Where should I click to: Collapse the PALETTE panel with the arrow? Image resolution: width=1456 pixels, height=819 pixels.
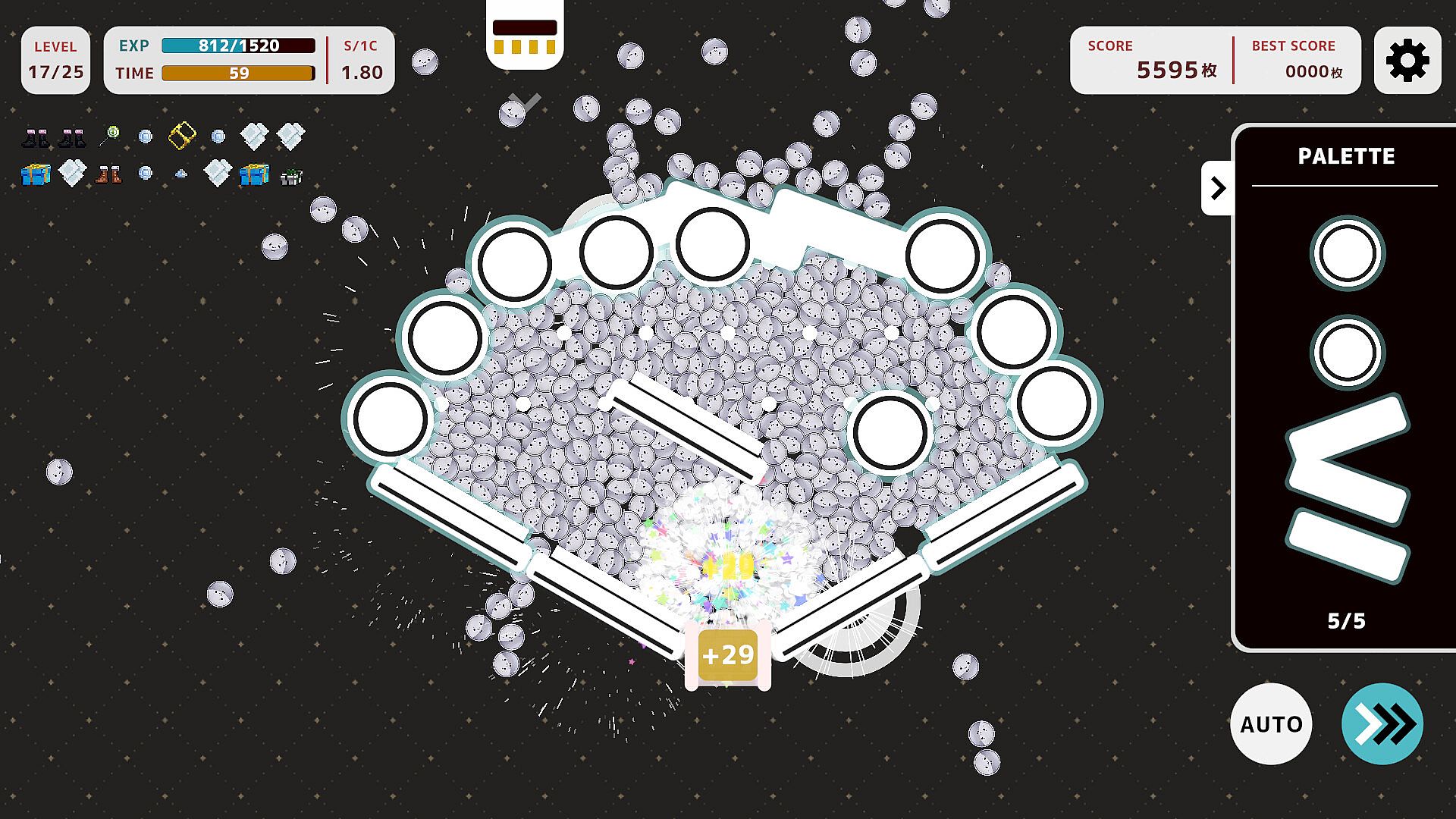point(1218,188)
